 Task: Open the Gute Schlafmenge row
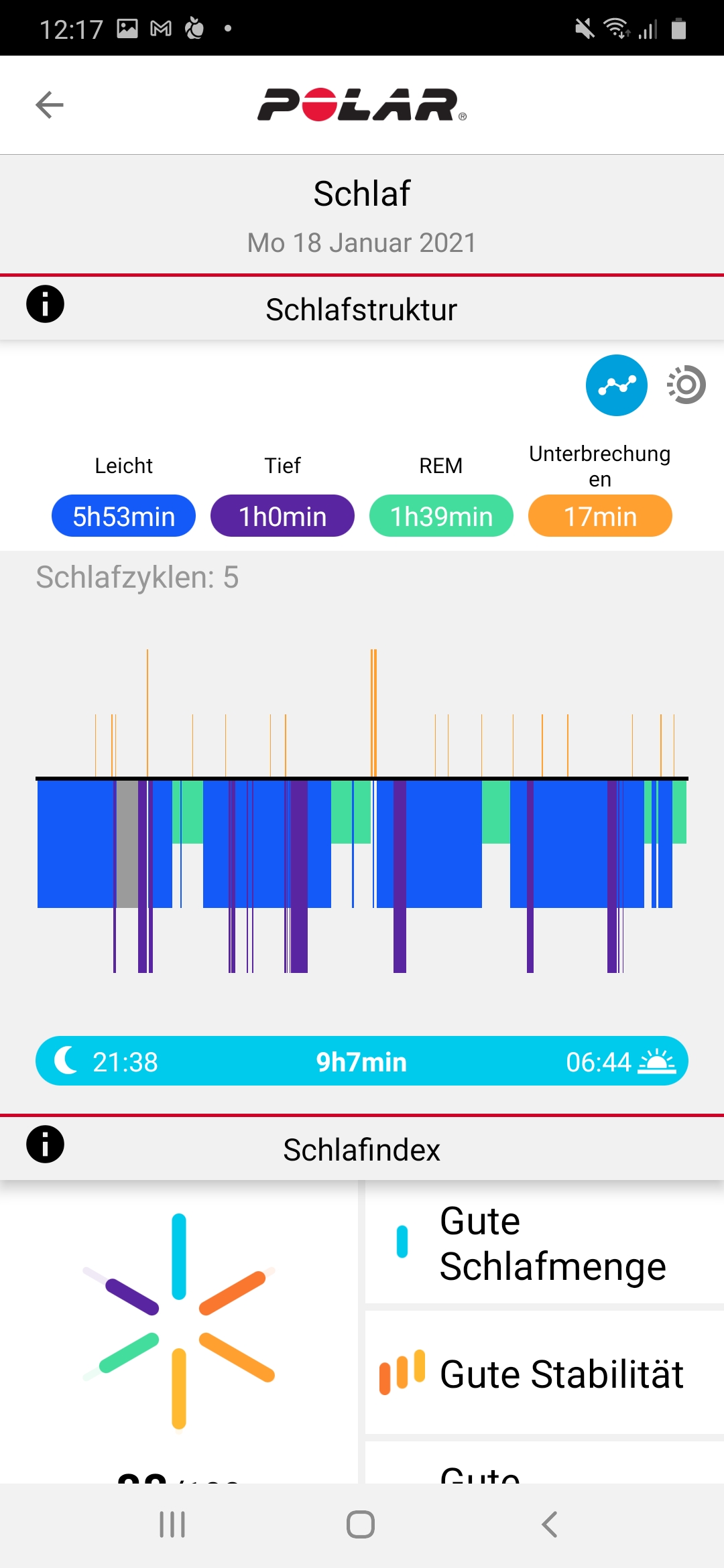(x=543, y=1244)
